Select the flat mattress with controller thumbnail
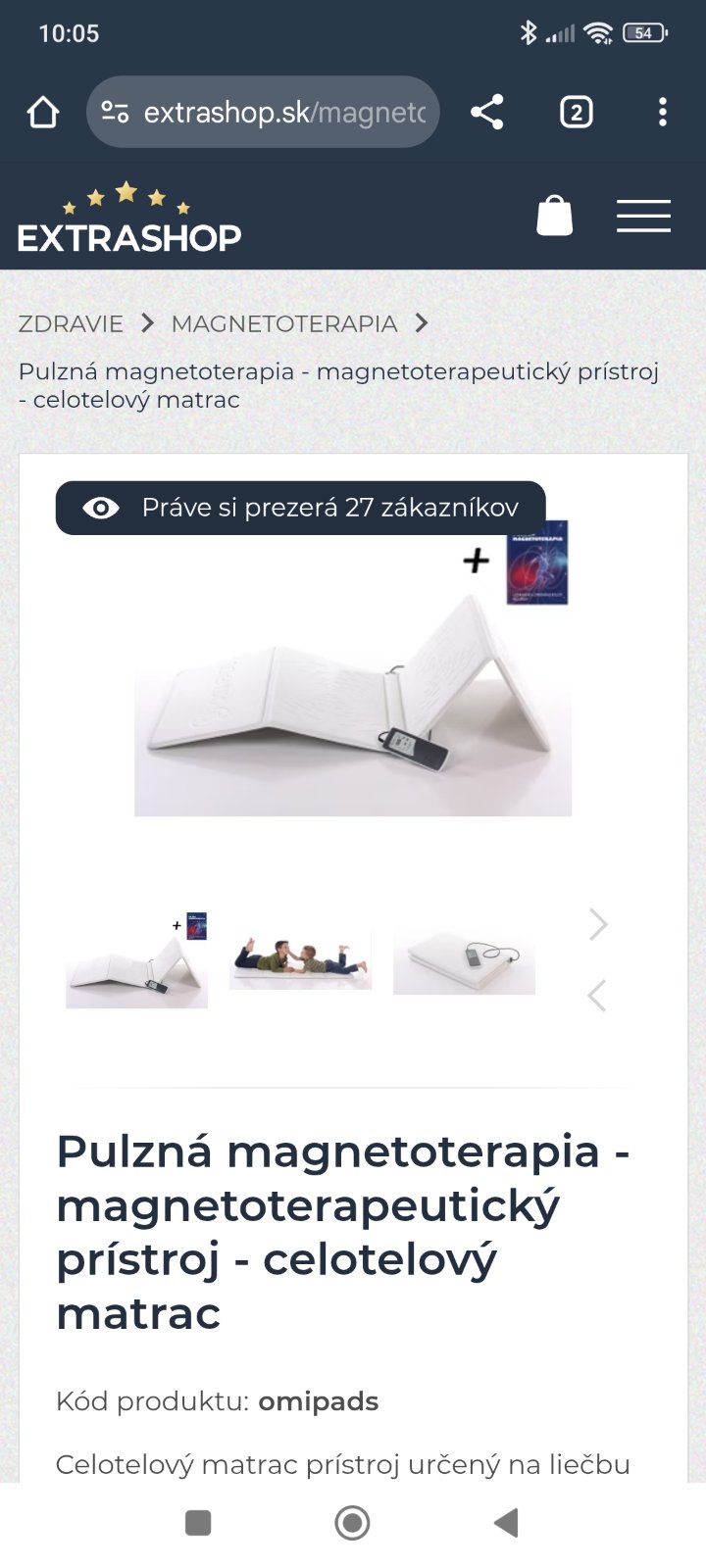706x1568 pixels. point(464,962)
